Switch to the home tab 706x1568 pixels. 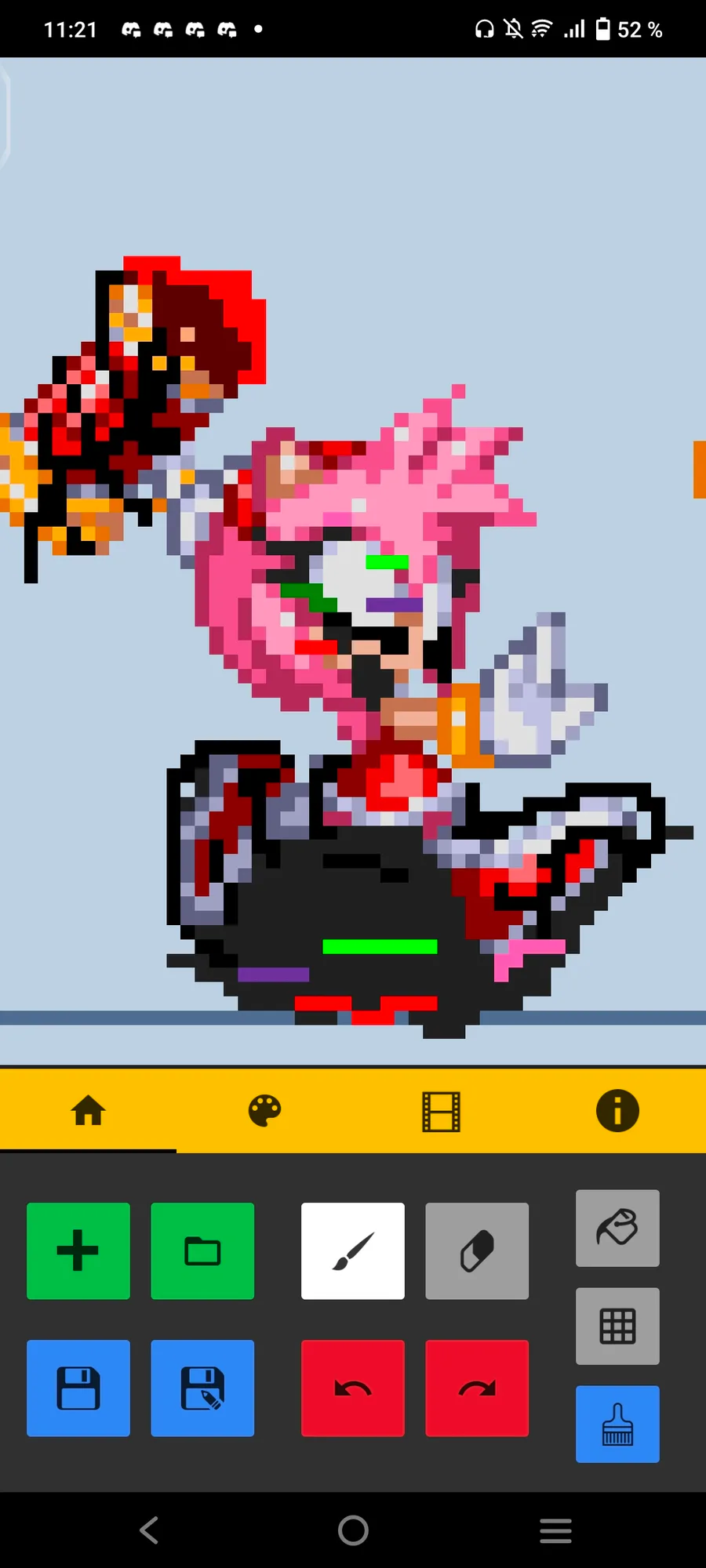coord(88,1110)
